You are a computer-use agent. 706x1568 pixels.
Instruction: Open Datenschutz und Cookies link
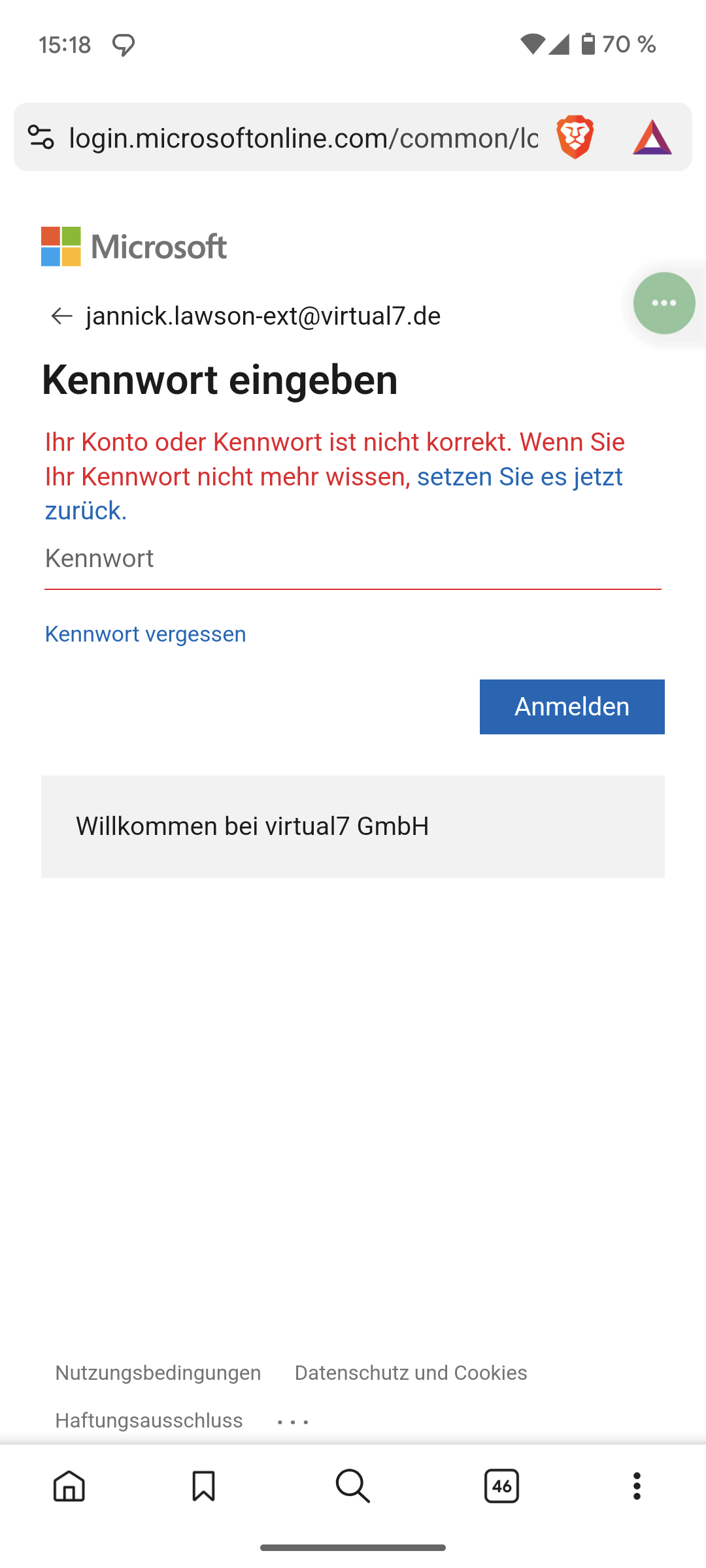coord(411,1373)
